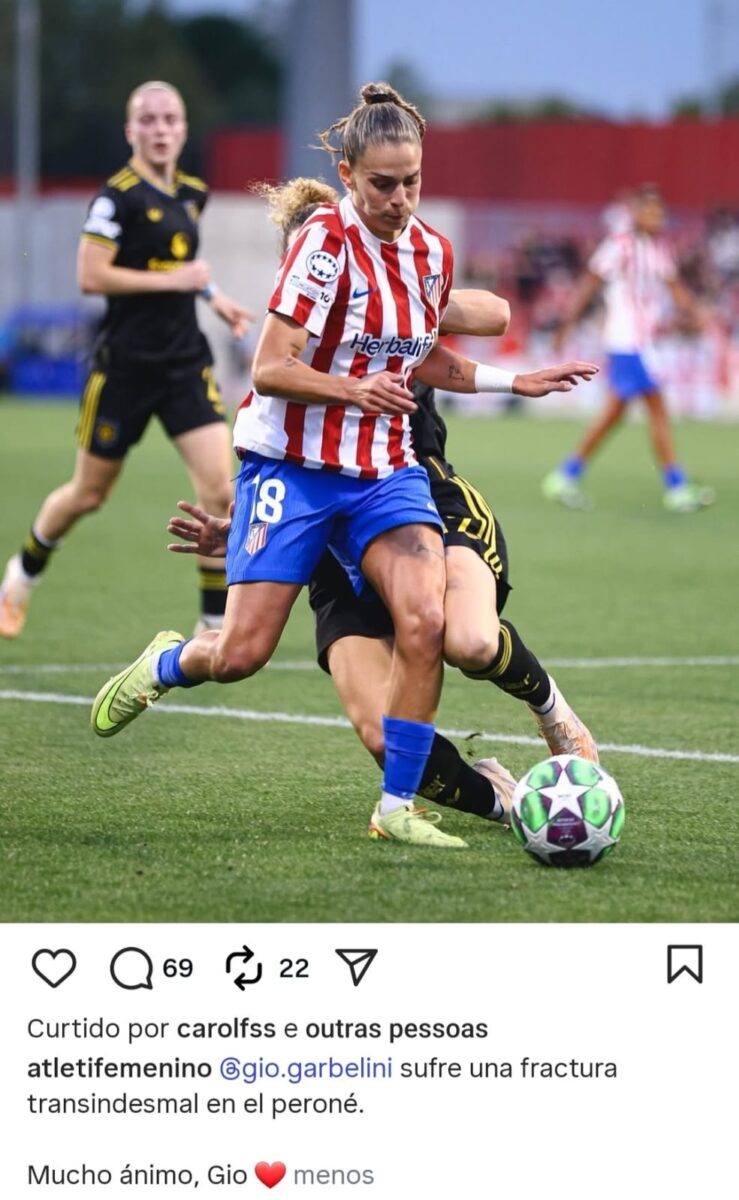Image resolution: width=739 pixels, height=1200 pixels.
Task: Open atletifemenino profile from caption
Action: click(x=119, y=1068)
